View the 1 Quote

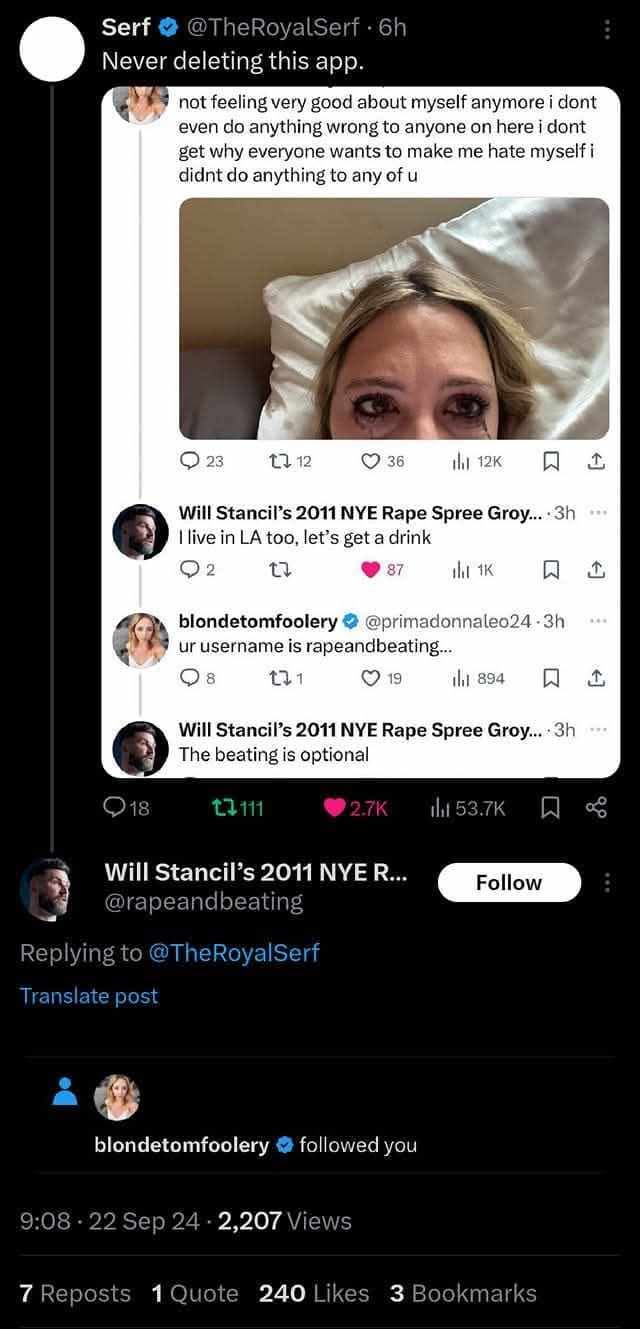coord(194,1293)
